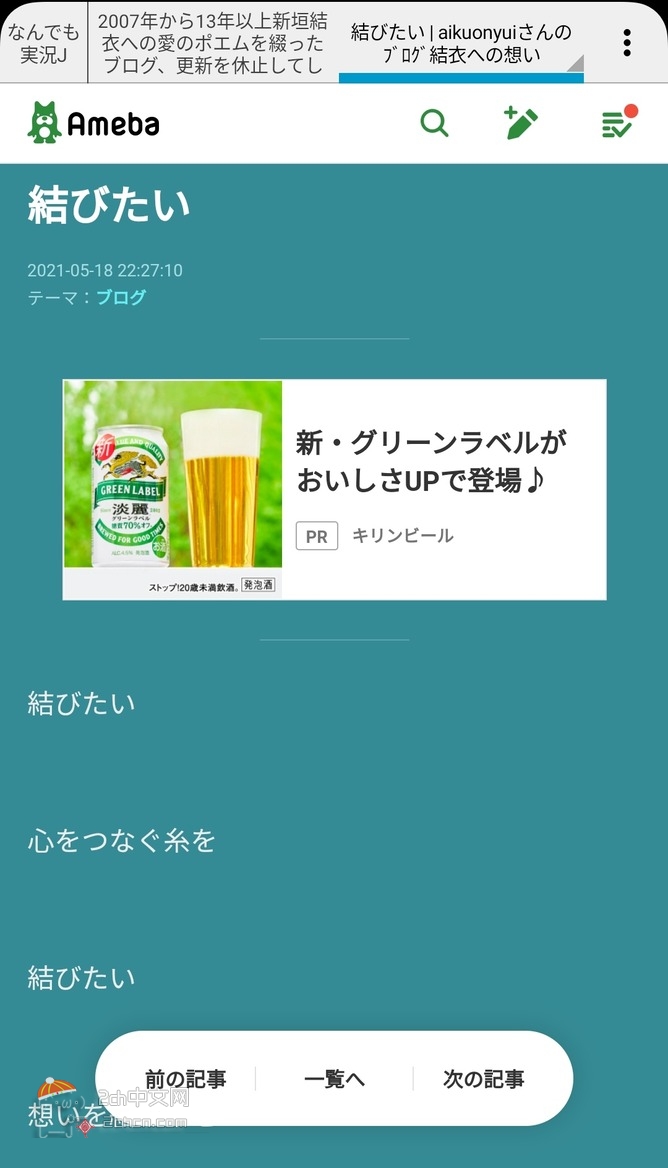Image resolution: width=668 pixels, height=1168 pixels.
Task: Tap the Ameba logo to go home
Action: coord(94,123)
